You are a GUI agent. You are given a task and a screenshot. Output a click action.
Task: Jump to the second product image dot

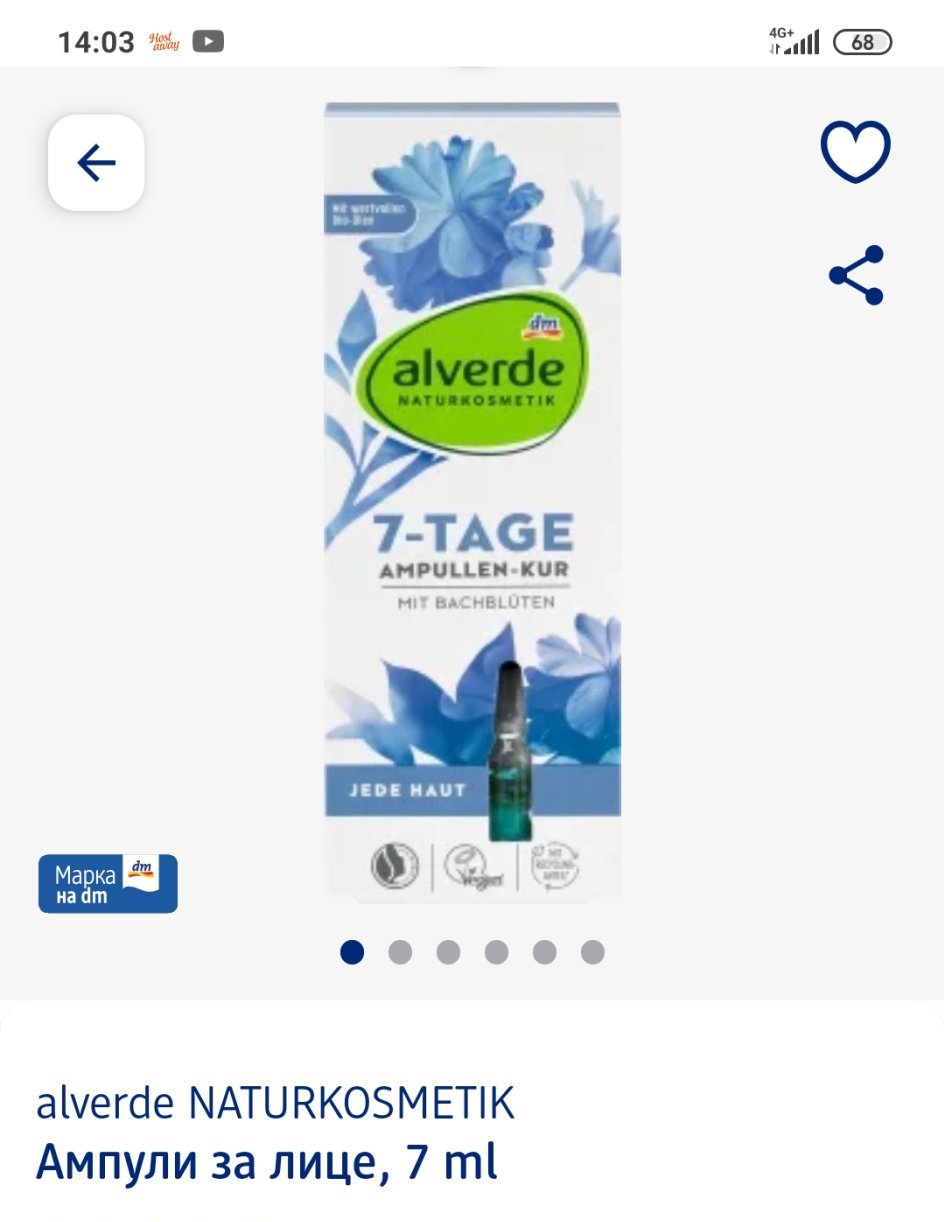400,952
